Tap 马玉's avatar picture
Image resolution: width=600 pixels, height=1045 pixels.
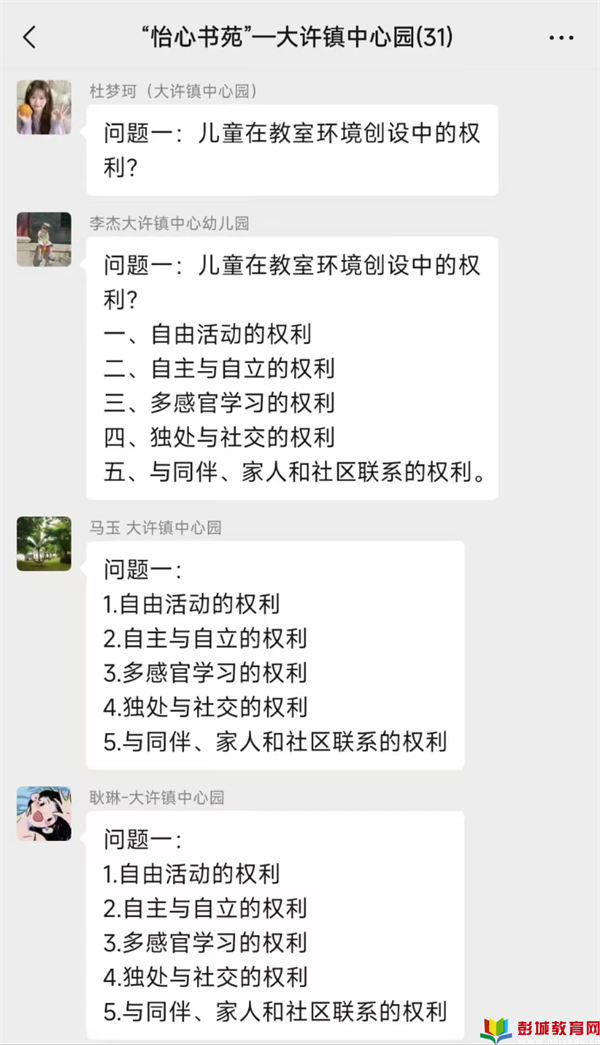pos(44,544)
